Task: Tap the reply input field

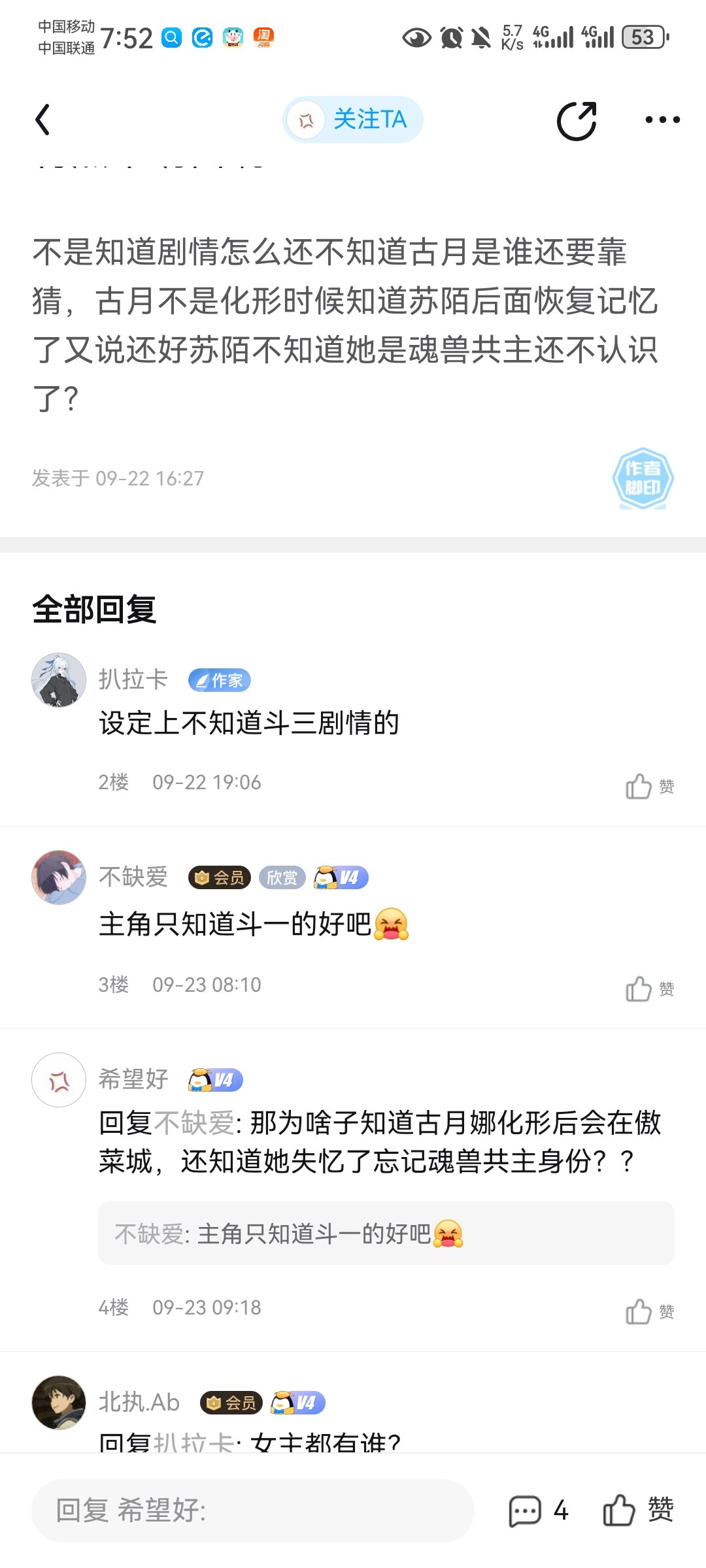Action: coord(252,1511)
